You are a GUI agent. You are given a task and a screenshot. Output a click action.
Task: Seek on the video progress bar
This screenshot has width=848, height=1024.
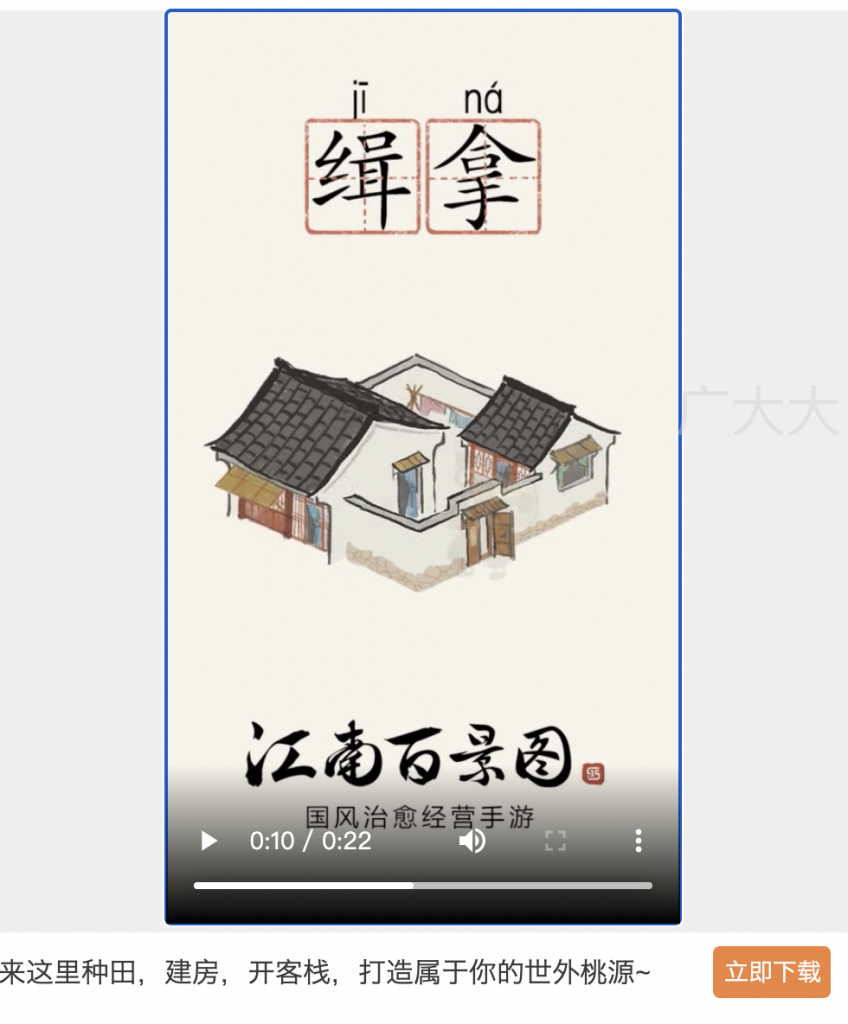click(x=422, y=885)
